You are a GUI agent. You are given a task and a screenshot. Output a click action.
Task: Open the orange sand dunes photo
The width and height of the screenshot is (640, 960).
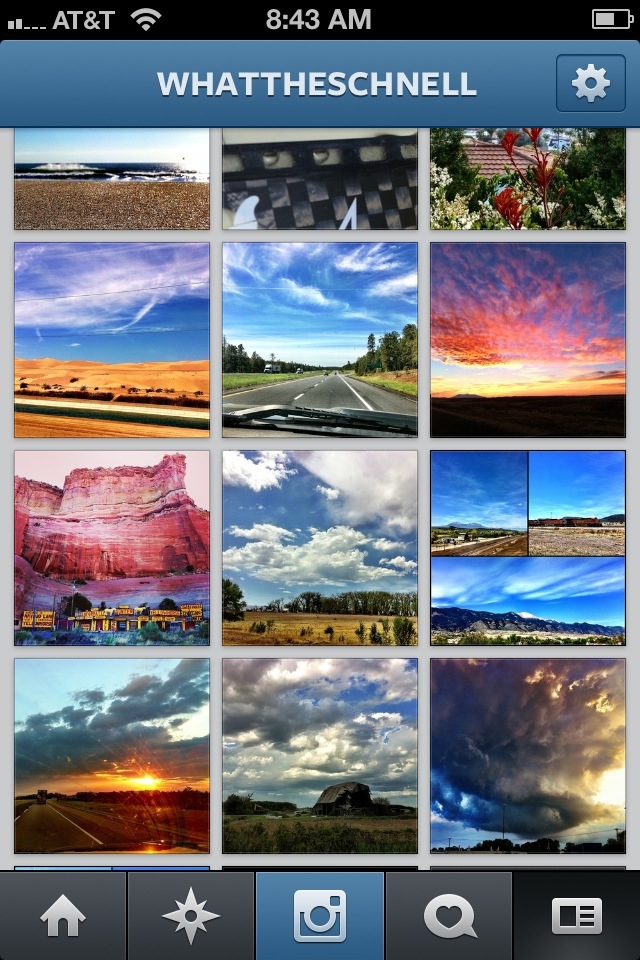(112, 340)
